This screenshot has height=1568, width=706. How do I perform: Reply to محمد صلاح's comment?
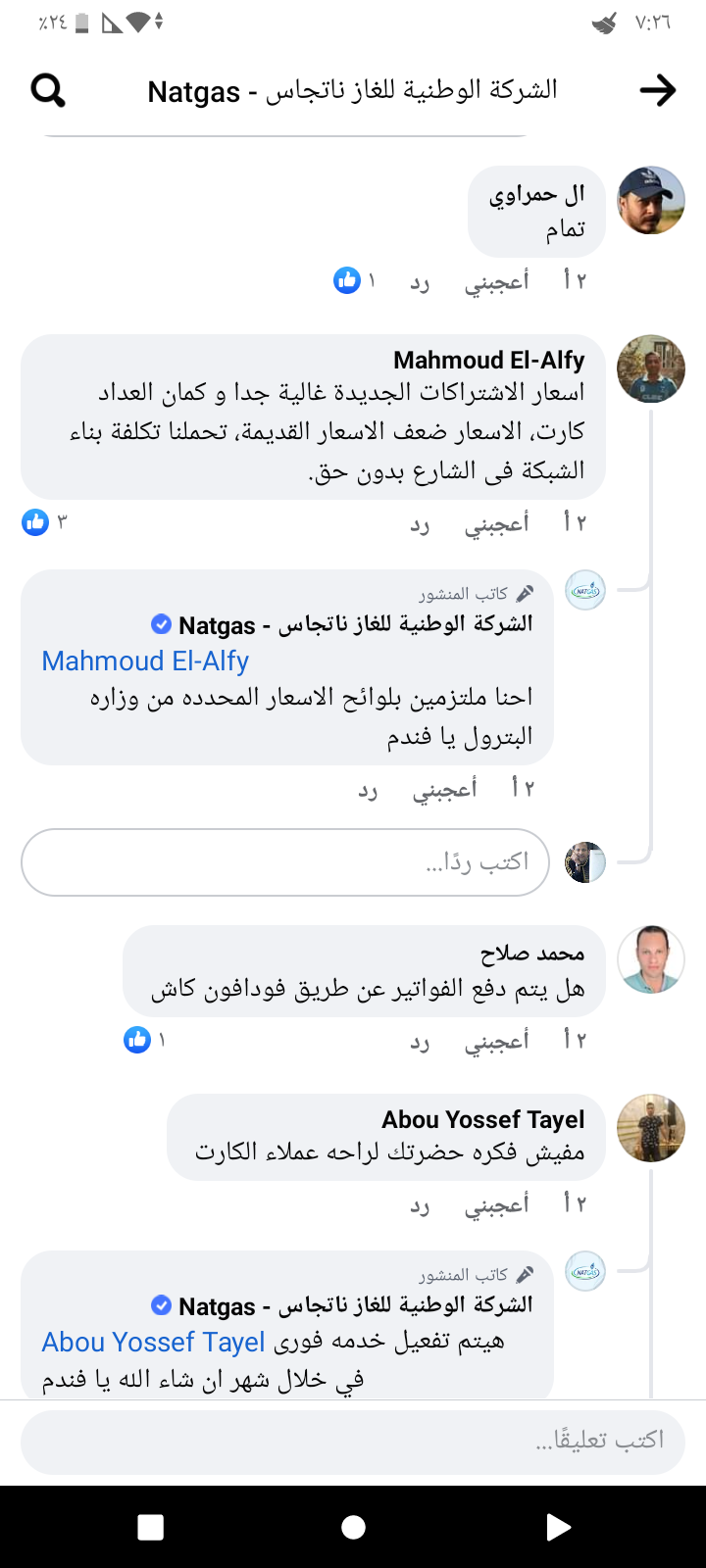(420, 1040)
